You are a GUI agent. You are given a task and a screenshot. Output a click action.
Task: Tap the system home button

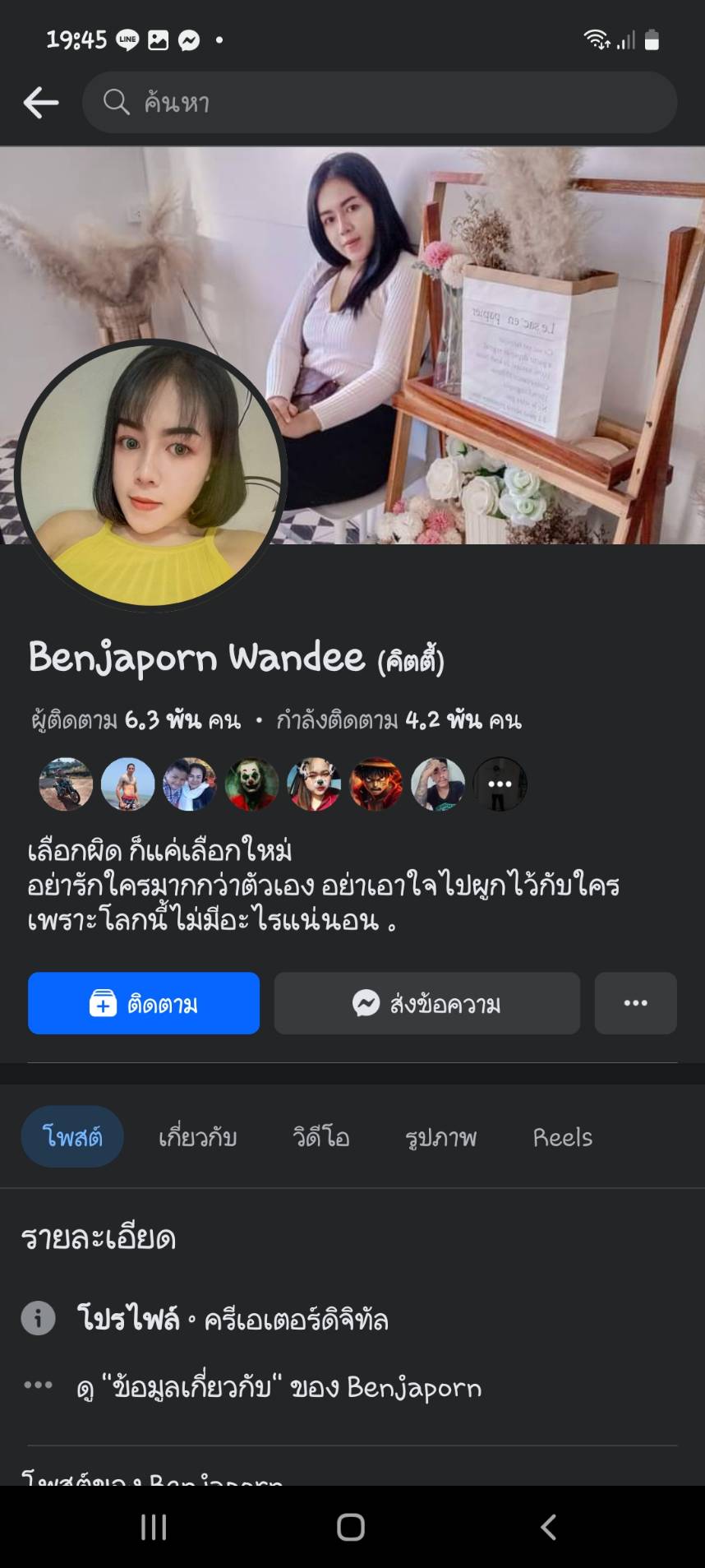pyautogui.click(x=351, y=1527)
